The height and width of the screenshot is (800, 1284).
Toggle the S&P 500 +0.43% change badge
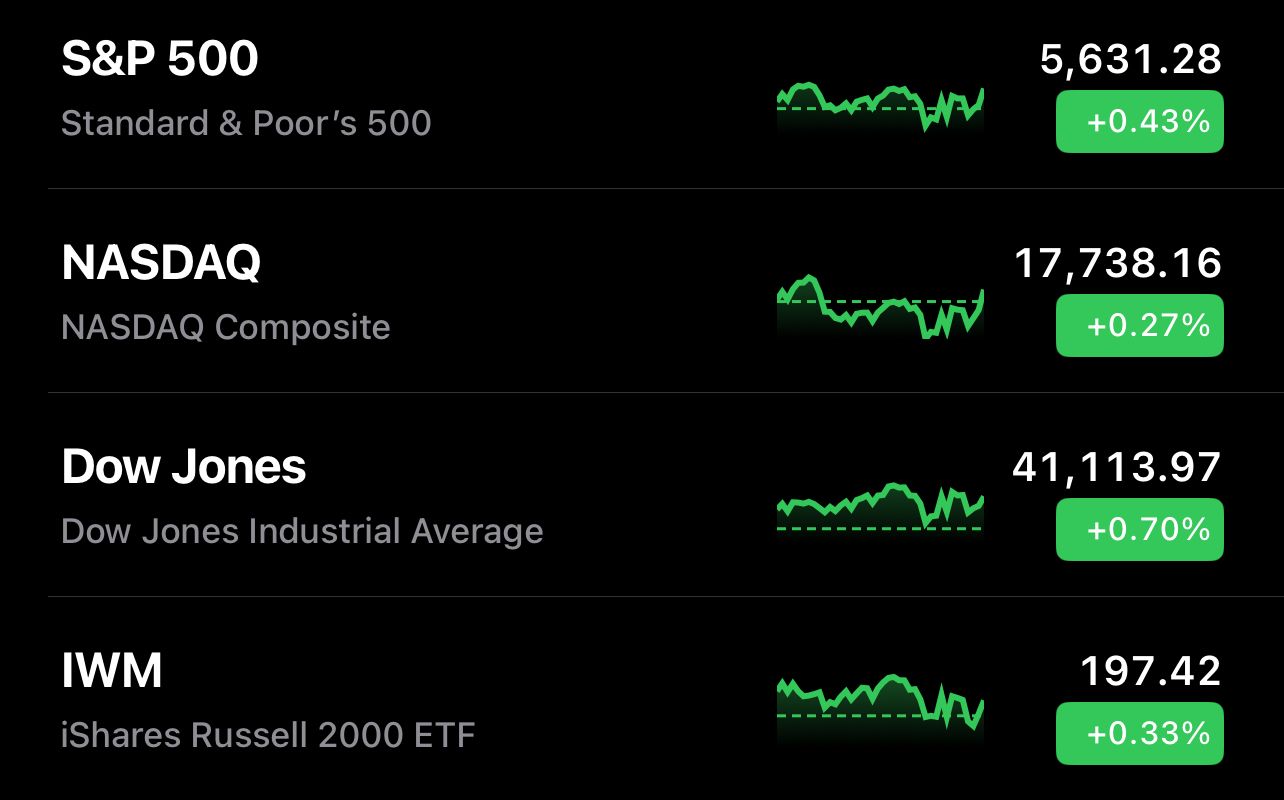point(1139,122)
